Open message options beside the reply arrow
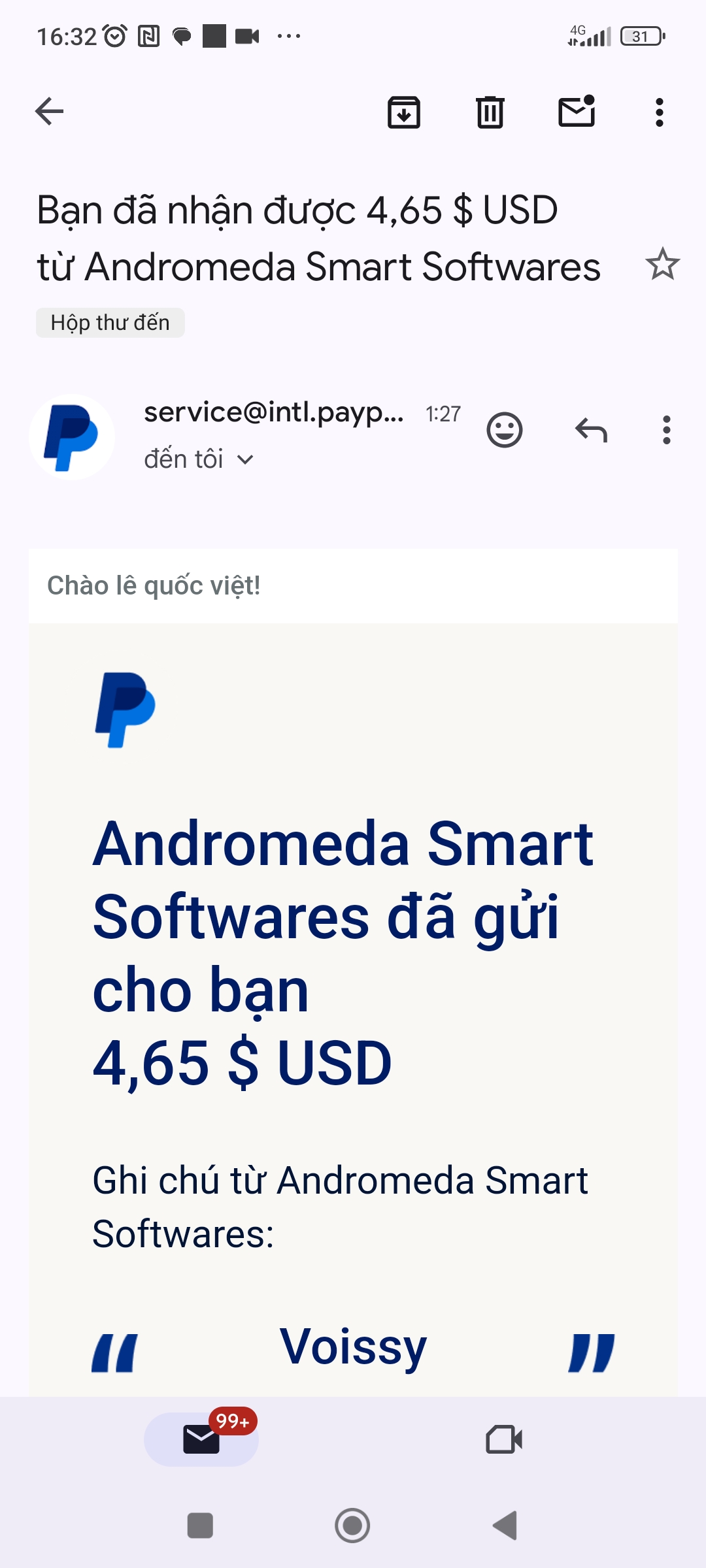Viewport: 706px width, 1568px height. [666, 430]
